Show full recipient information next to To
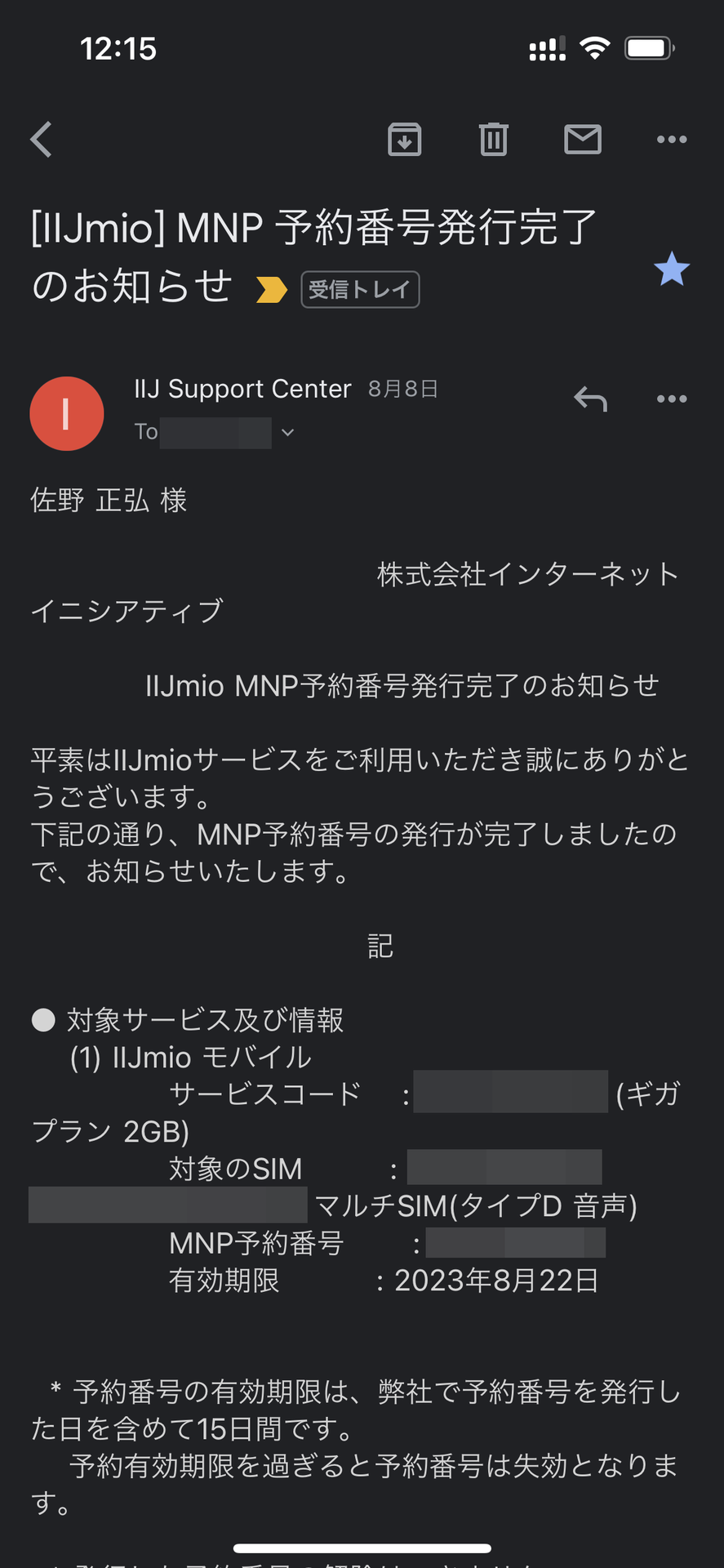 [286, 432]
